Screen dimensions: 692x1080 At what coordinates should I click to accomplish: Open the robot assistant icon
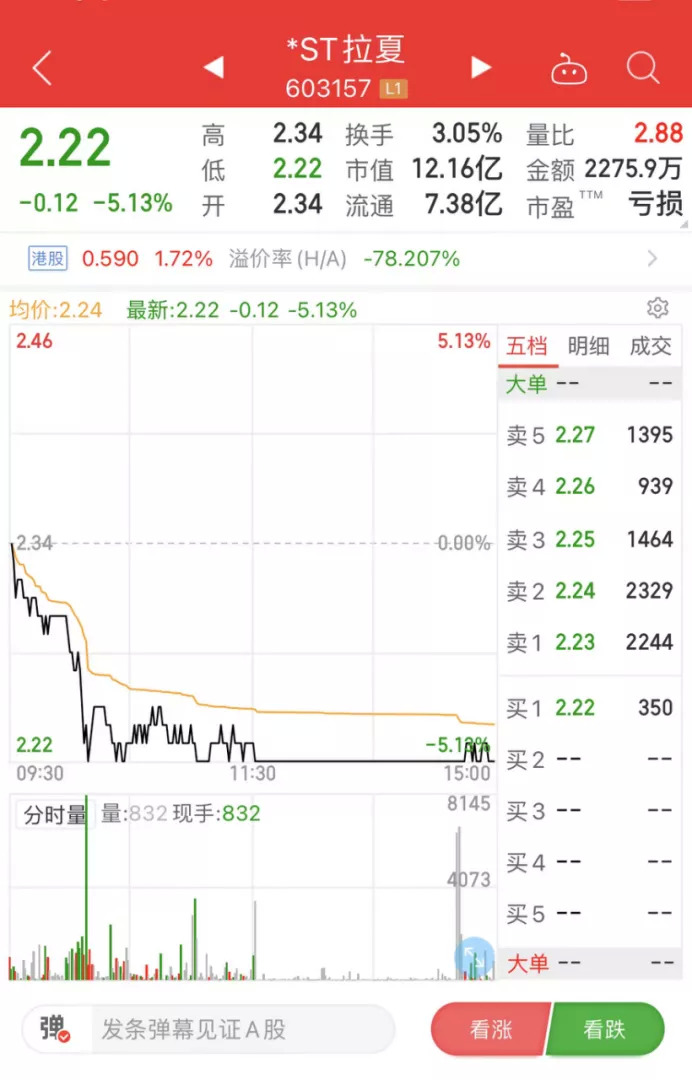(x=568, y=69)
